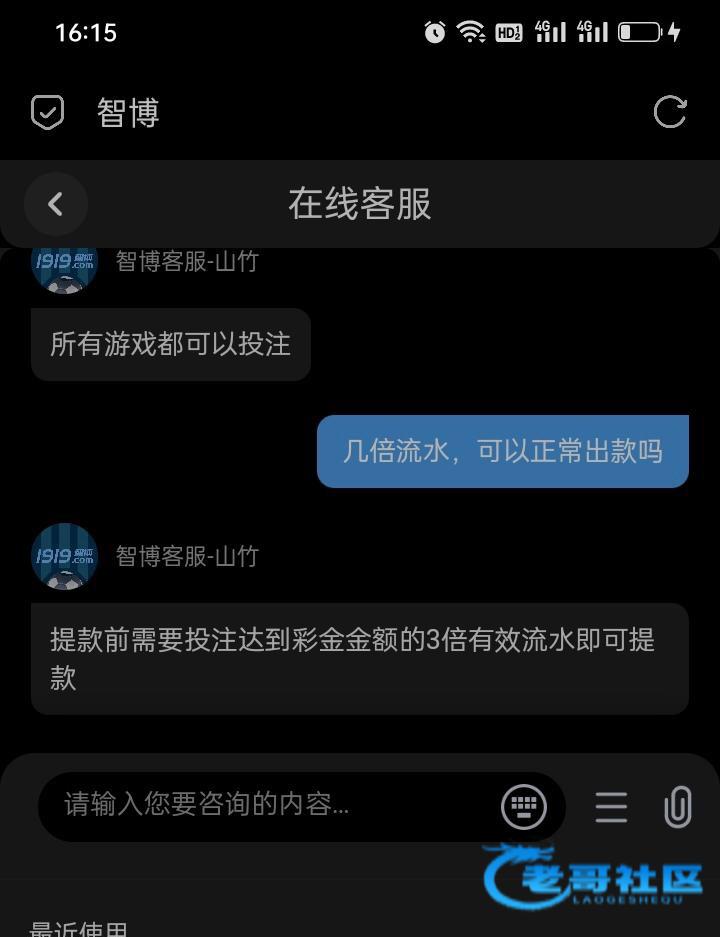Image resolution: width=720 pixels, height=937 pixels.
Task: Attach a file with the paperclip icon
Action: [678, 807]
